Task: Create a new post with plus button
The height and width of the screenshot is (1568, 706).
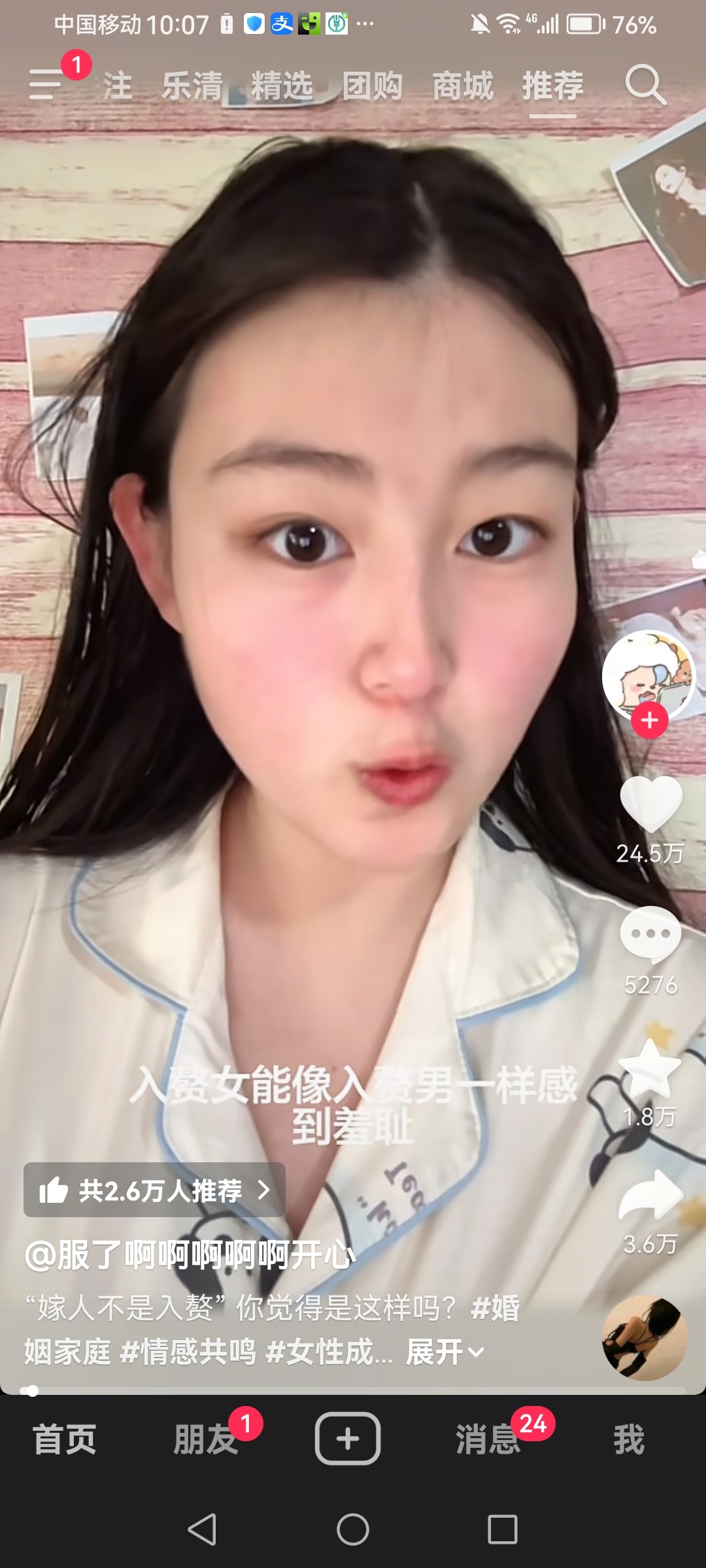Action: pos(348,1439)
